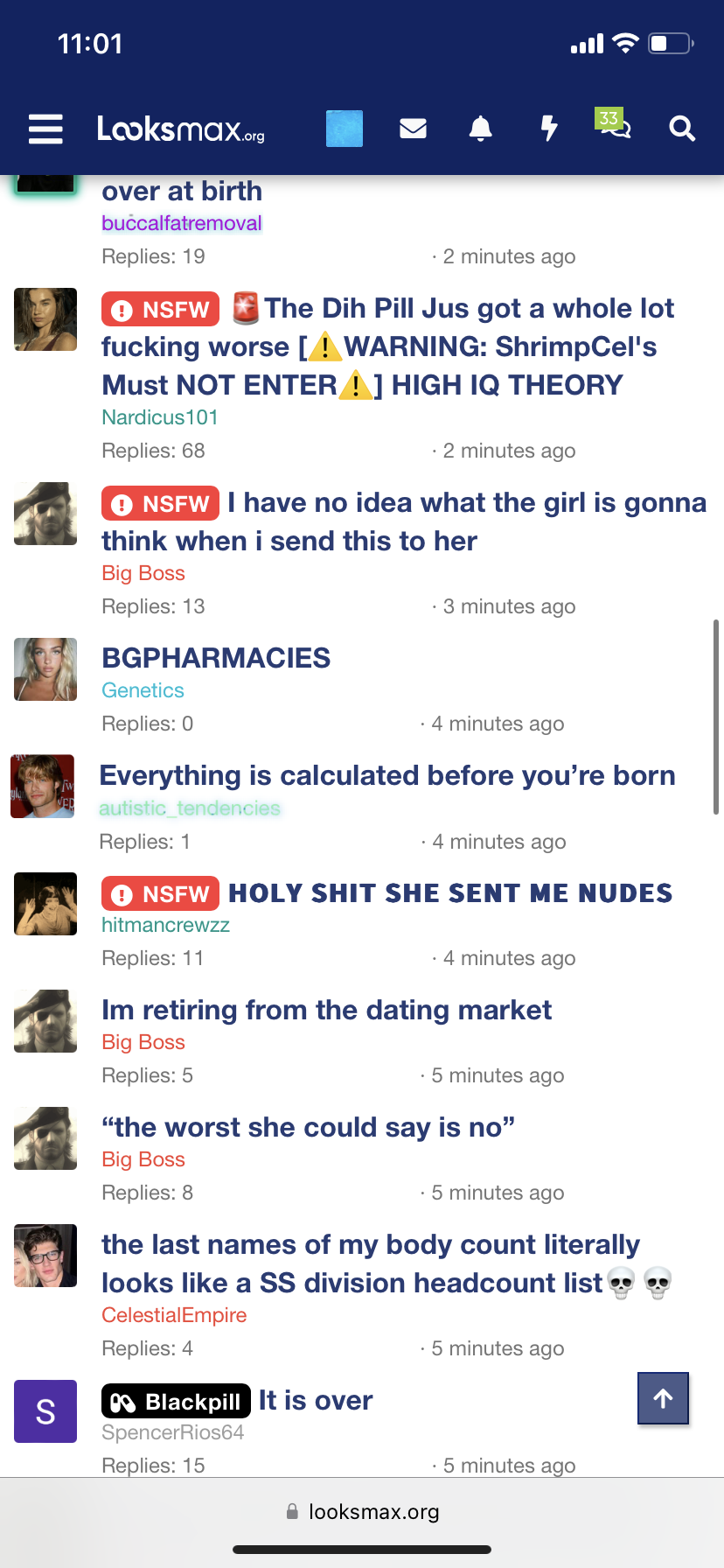Open the notifications bell
This screenshot has height=1568, width=724.
(x=481, y=129)
